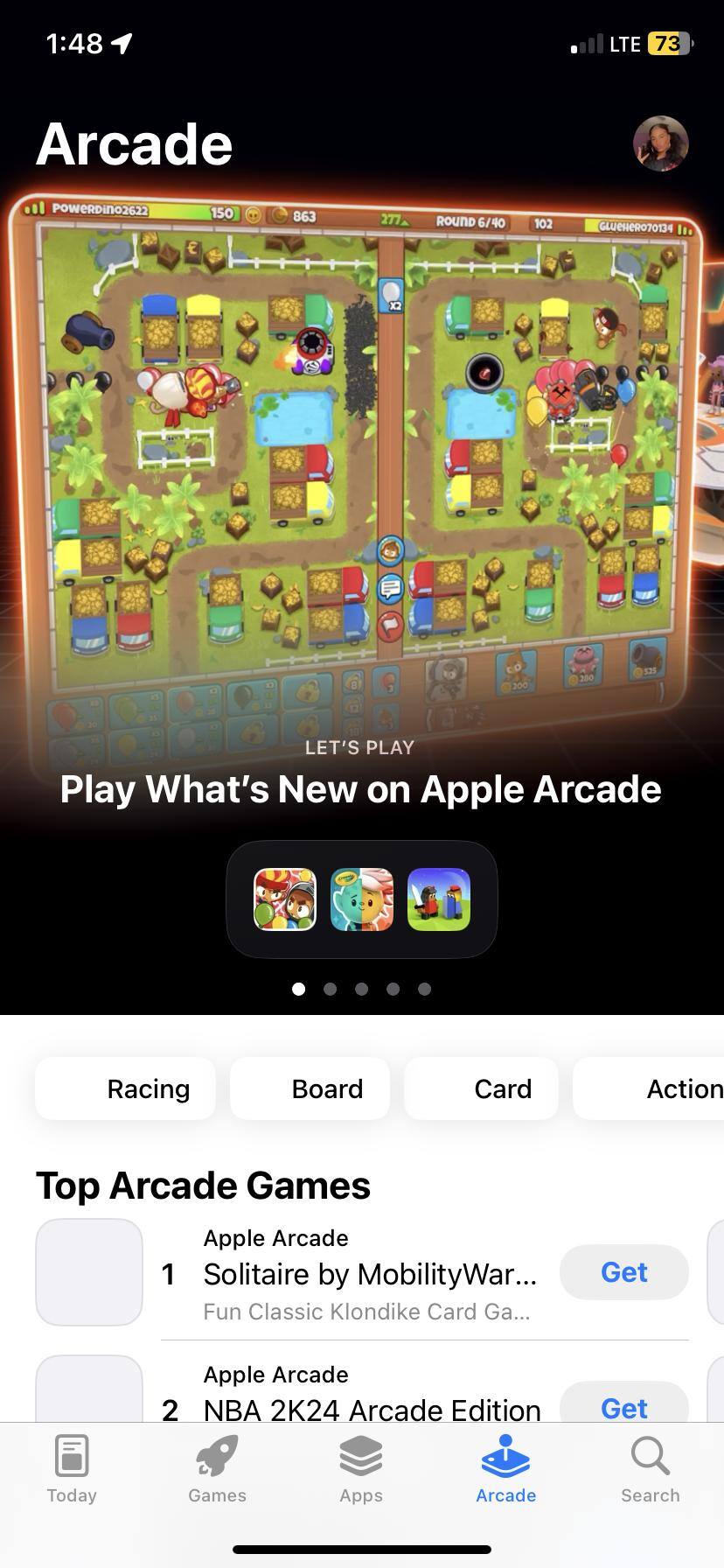Go to the Search tab
Screen dimensions: 724x1568
(x=650, y=1470)
